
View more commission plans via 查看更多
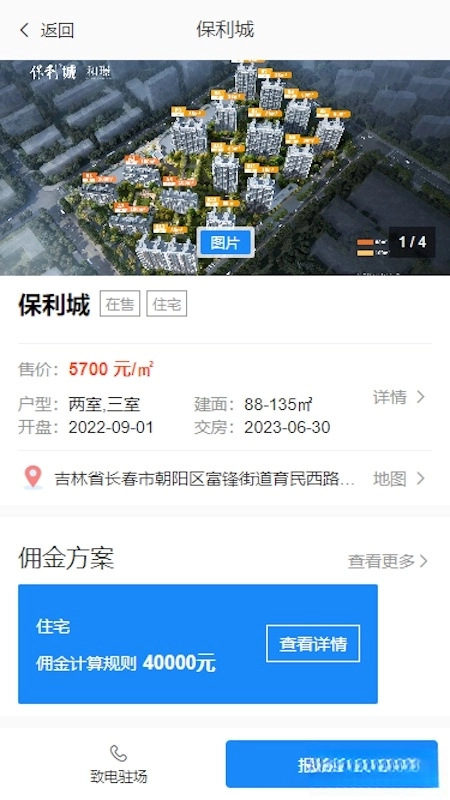click(388, 561)
